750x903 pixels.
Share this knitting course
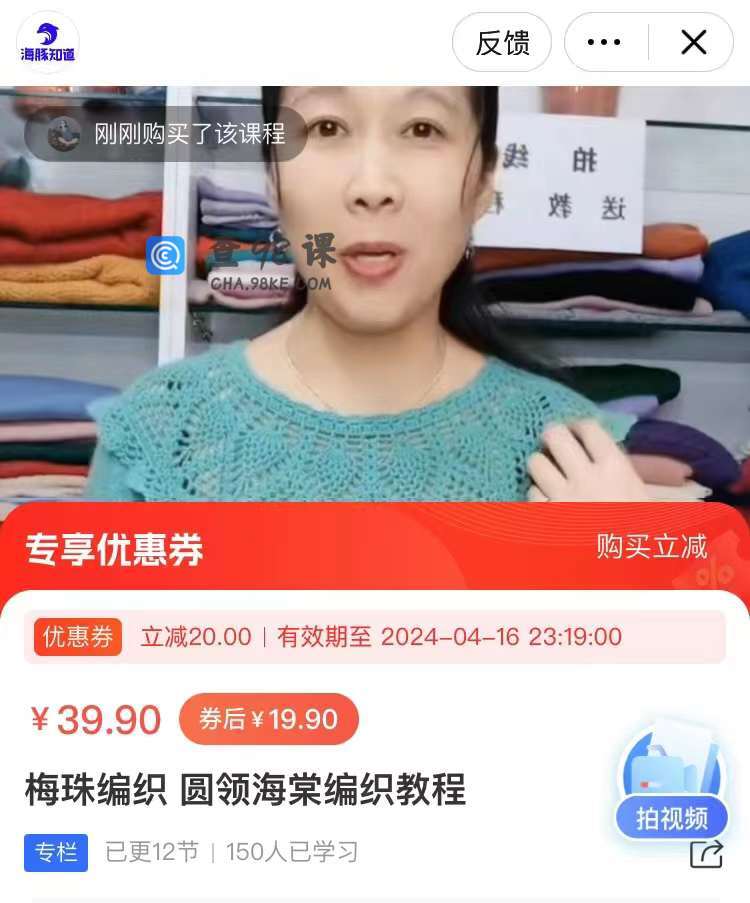706,853
